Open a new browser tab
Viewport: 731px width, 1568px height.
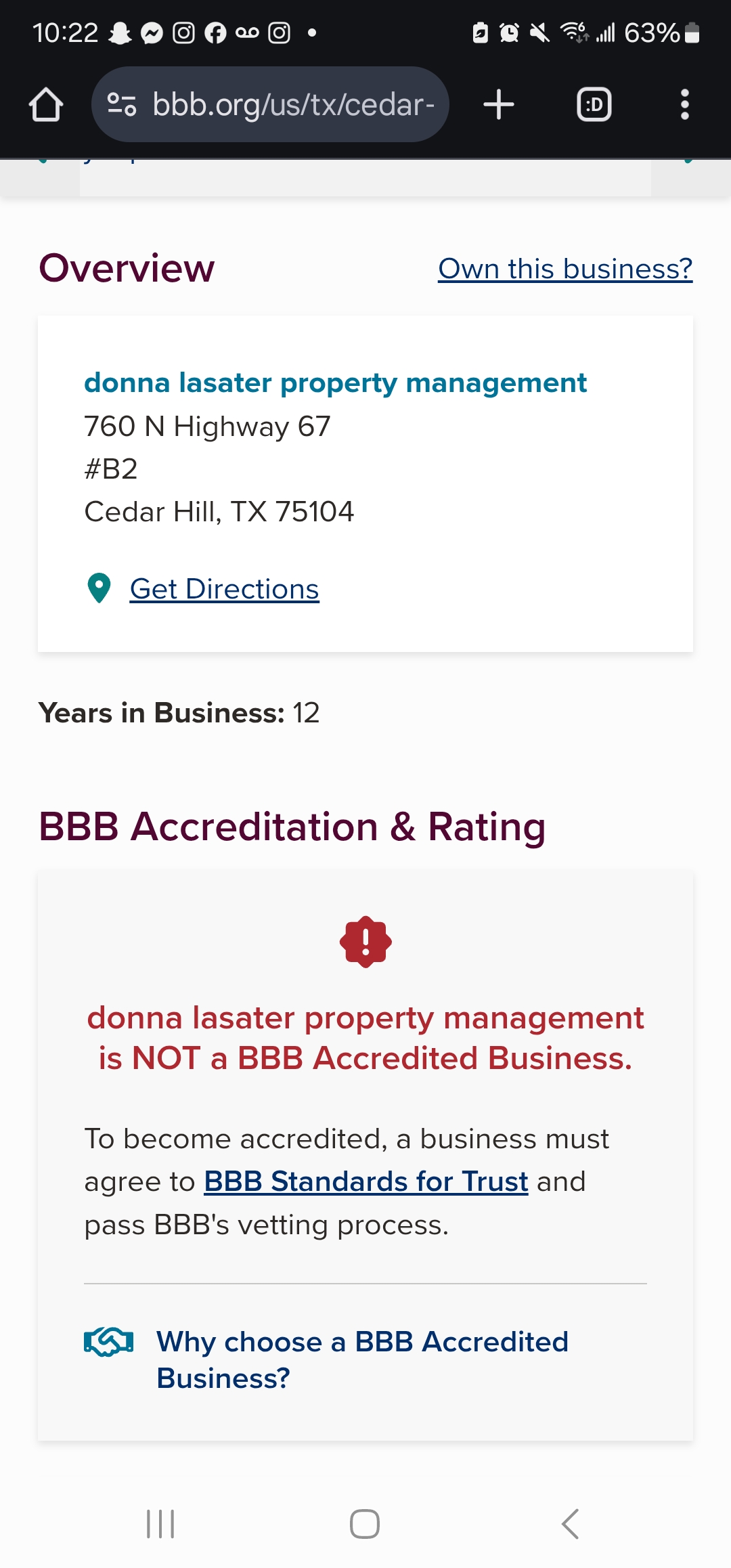499,105
